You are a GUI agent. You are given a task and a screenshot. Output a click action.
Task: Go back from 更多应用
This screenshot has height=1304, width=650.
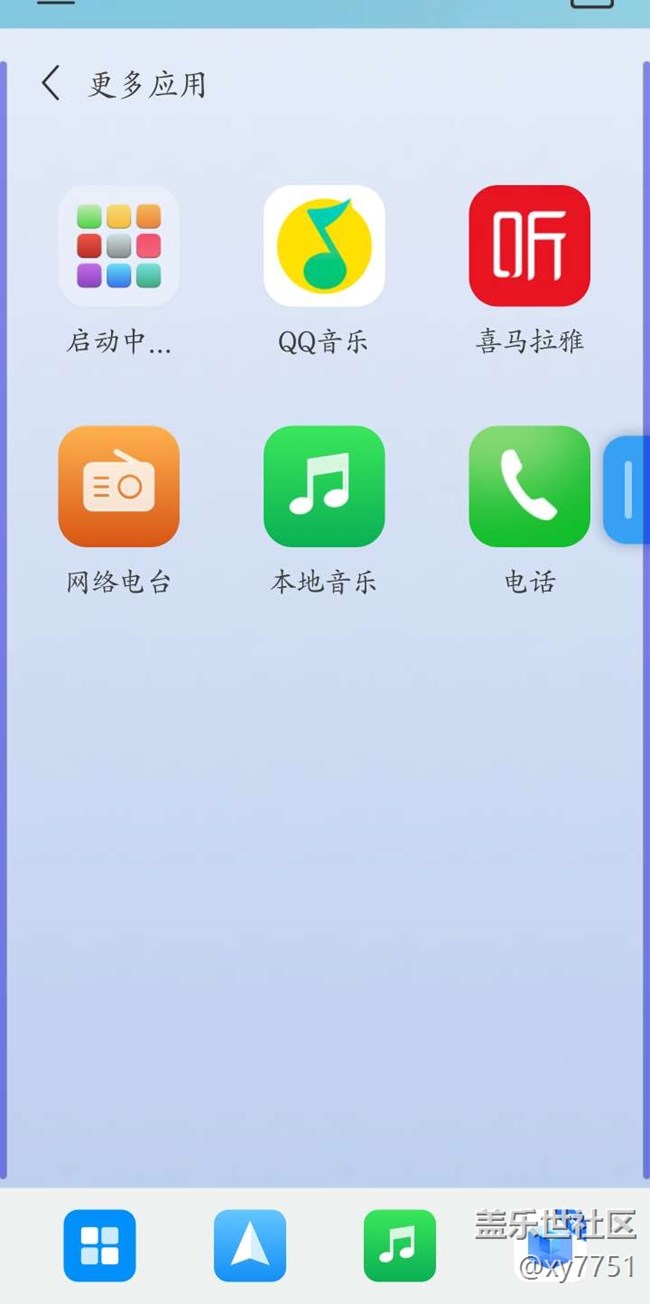coord(51,83)
